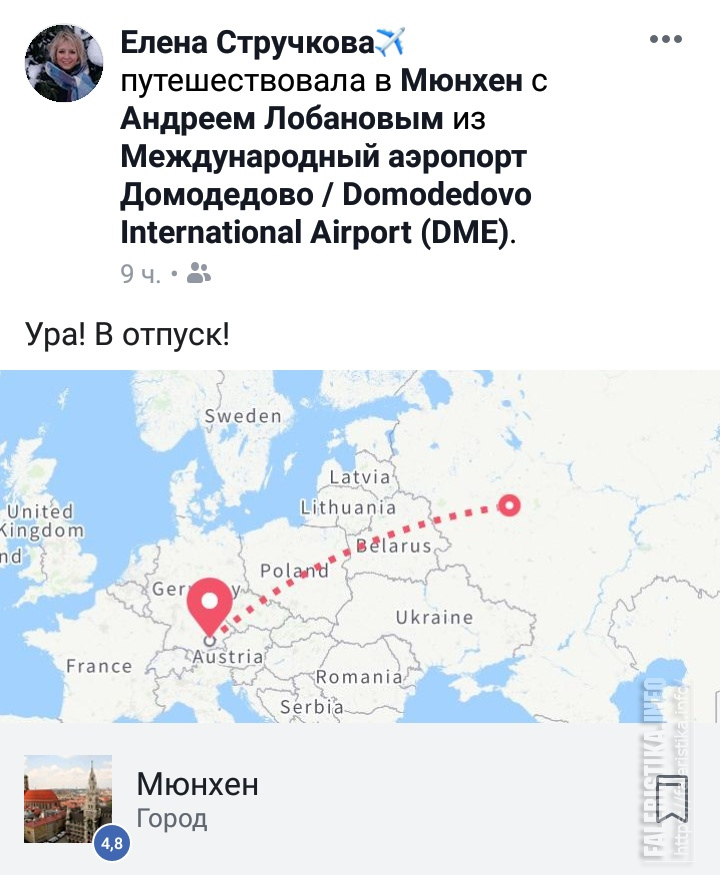Image resolution: width=720 pixels, height=882 pixels.
Task: Open Елена Стручкова's profile name link
Action: pyautogui.click(x=246, y=43)
